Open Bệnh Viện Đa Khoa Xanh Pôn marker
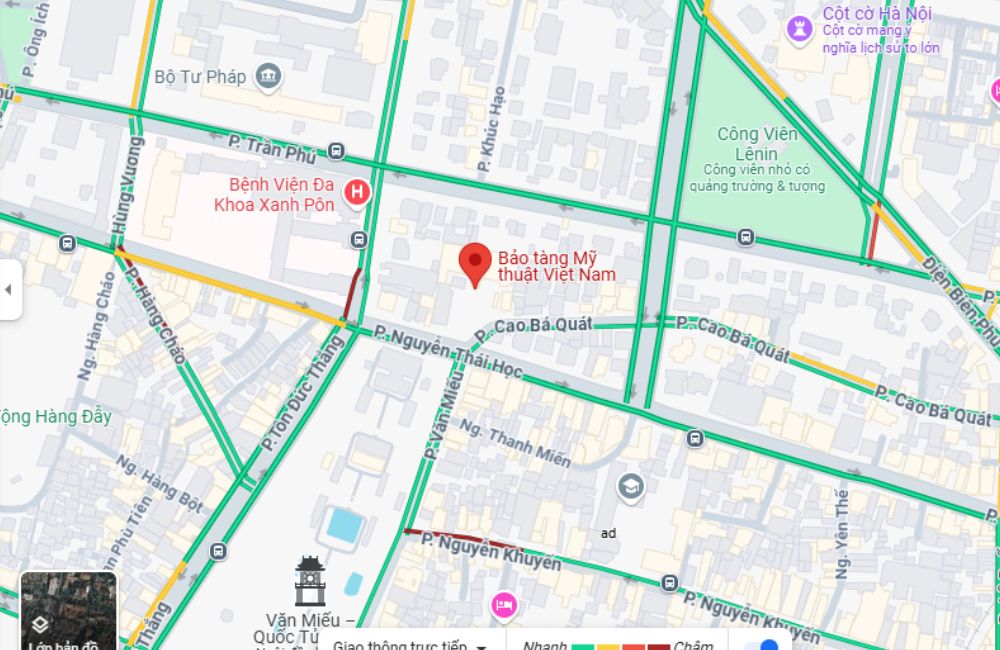The width and height of the screenshot is (1000, 650). (x=355, y=190)
